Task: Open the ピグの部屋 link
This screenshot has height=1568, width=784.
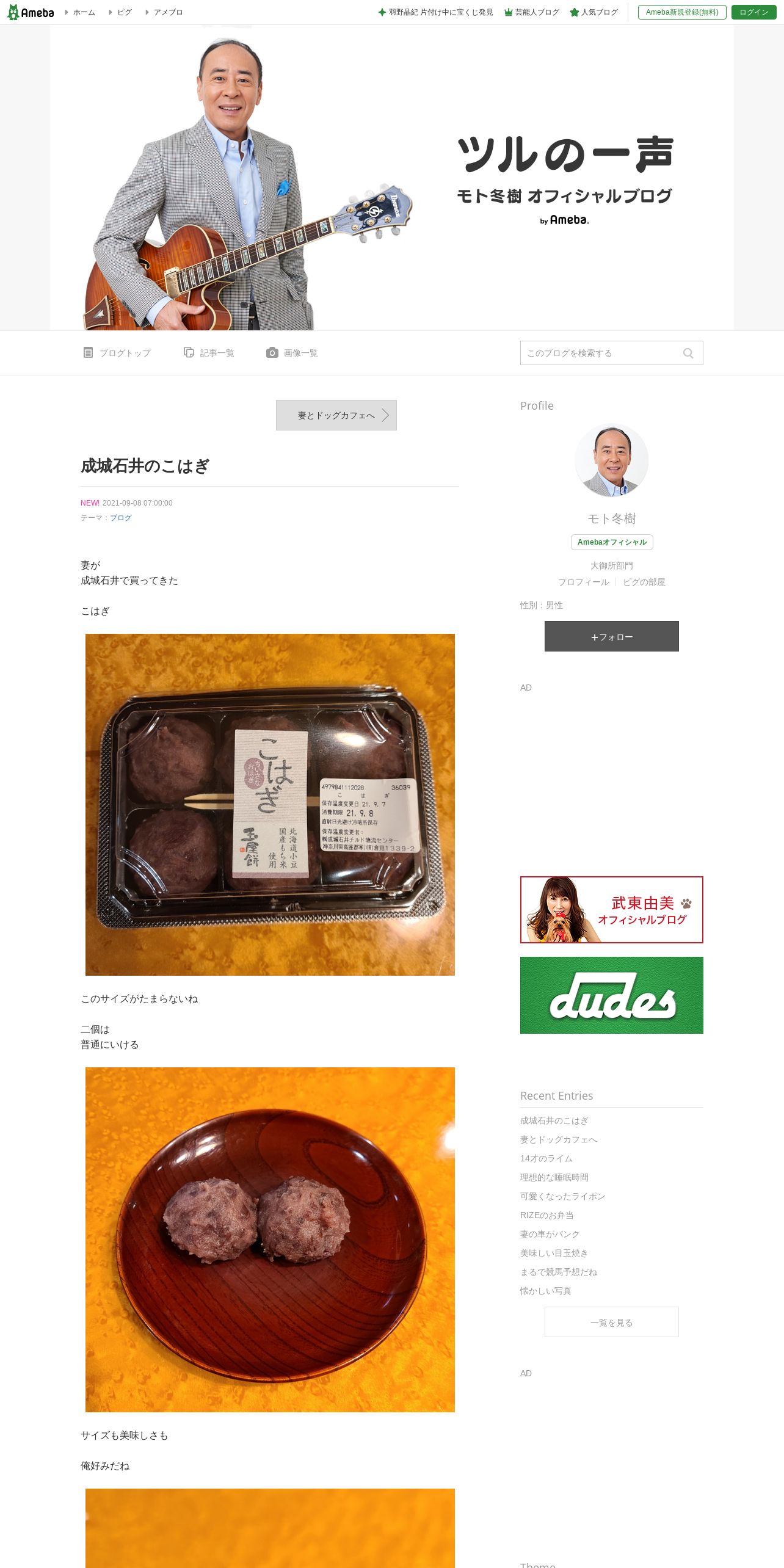Action: (x=644, y=582)
